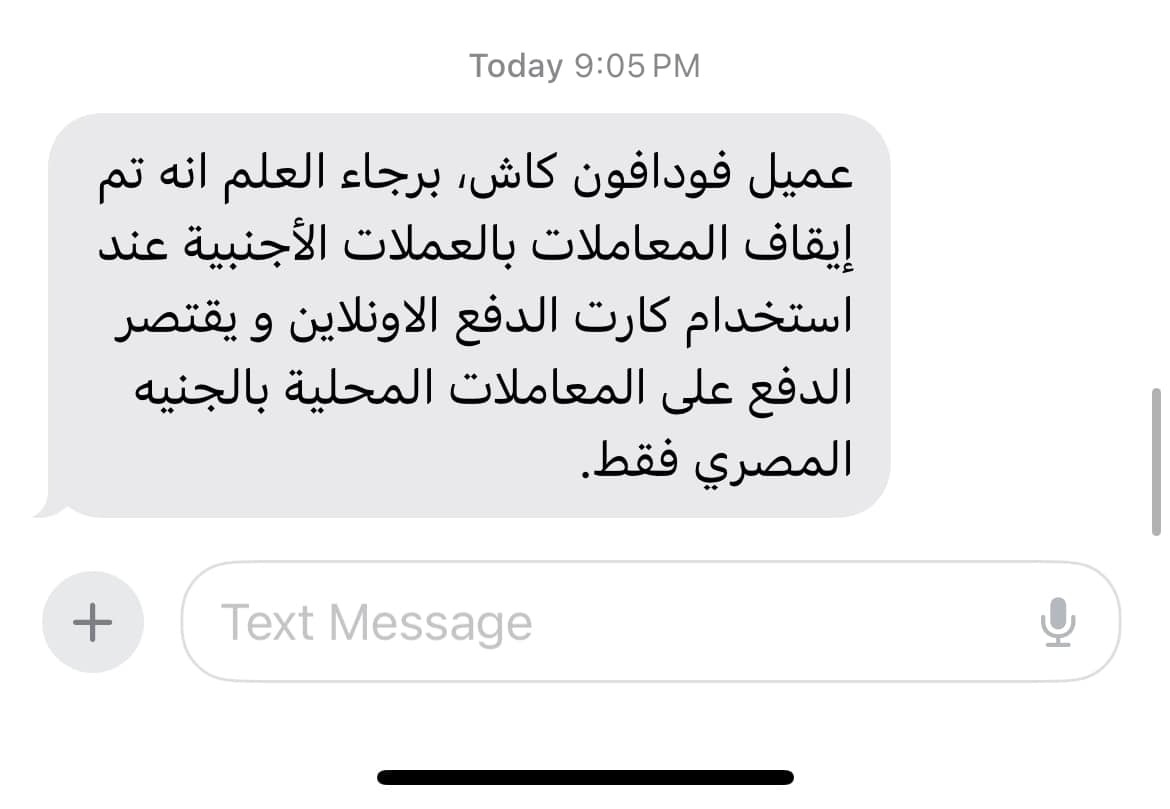Start dictation with the microphone icon
Viewport: 1170px width, 809px height.
tap(1057, 622)
